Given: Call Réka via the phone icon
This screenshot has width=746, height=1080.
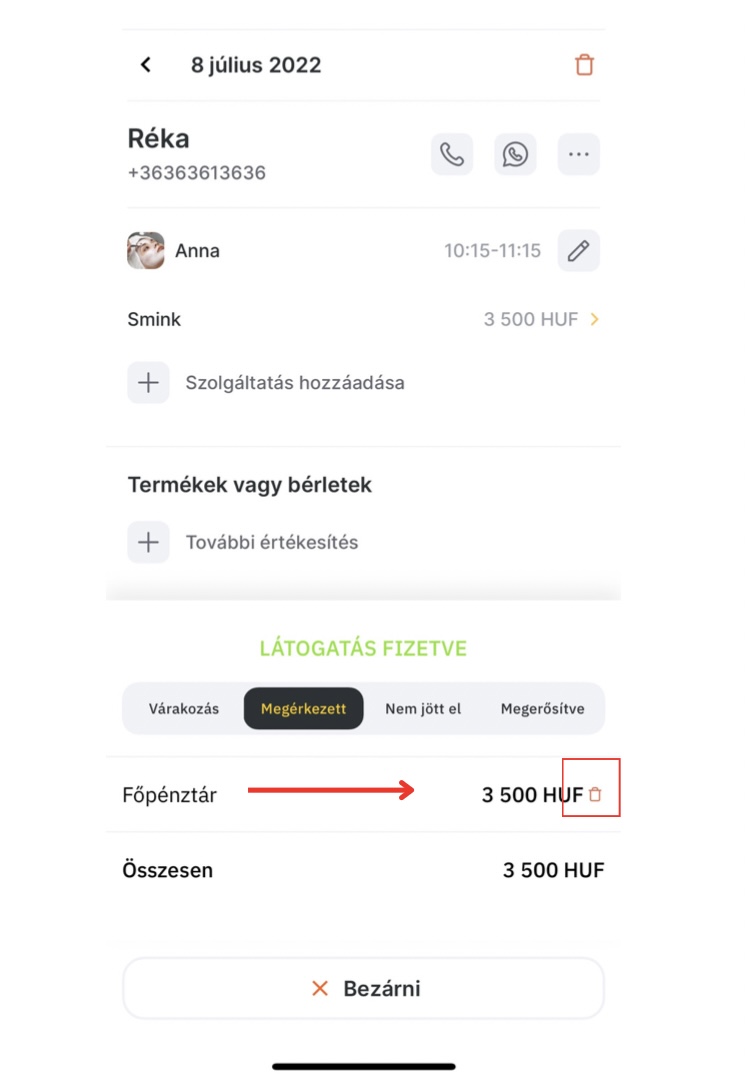Looking at the screenshot, I should click(x=452, y=155).
